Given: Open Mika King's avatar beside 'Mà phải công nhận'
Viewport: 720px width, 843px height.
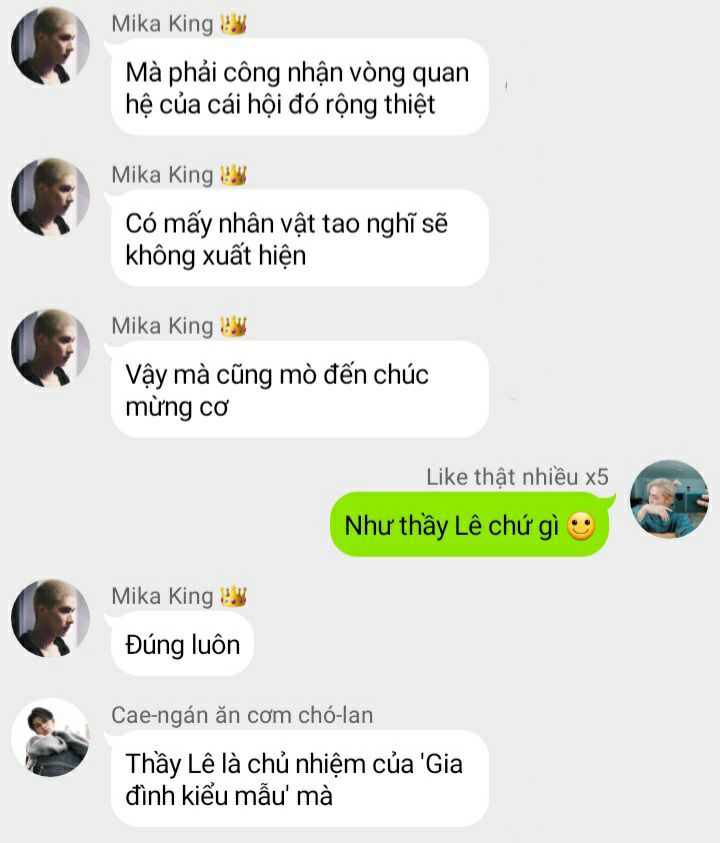Looking at the screenshot, I should [50, 47].
